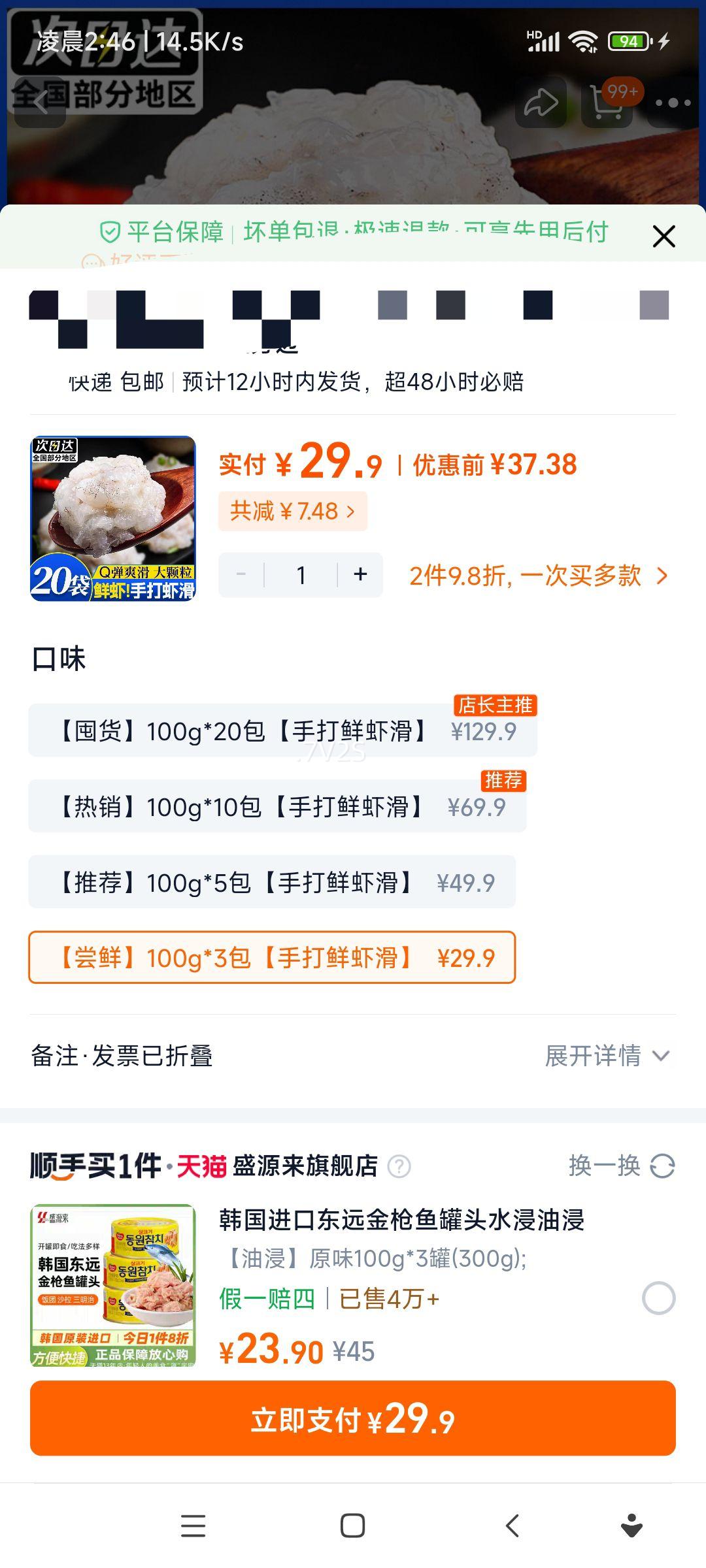Viewport: 706px width, 1568px height.
Task: Increase quantity with the plus stepper
Action: point(360,574)
